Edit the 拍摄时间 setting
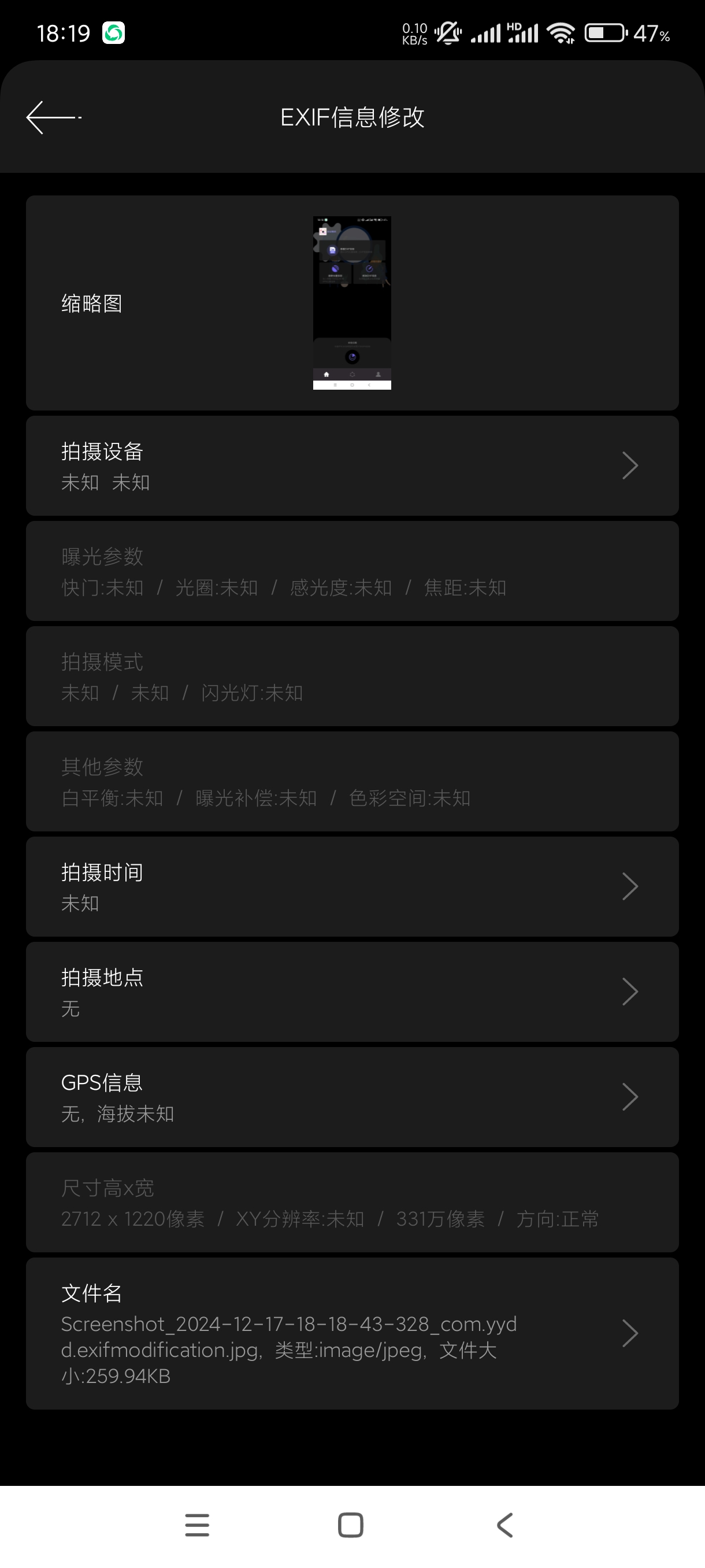Screen dimensions: 705x1568 pyautogui.click(x=351, y=887)
